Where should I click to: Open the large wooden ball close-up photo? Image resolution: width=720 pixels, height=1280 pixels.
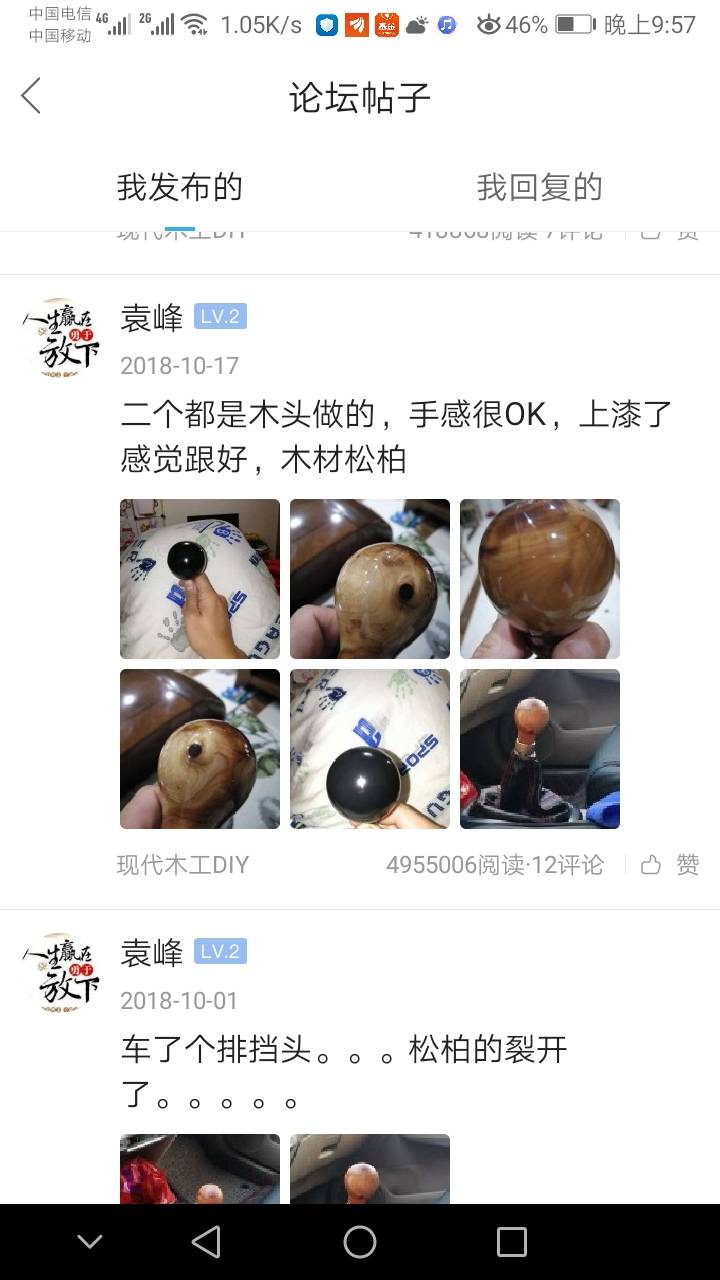tap(540, 579)
